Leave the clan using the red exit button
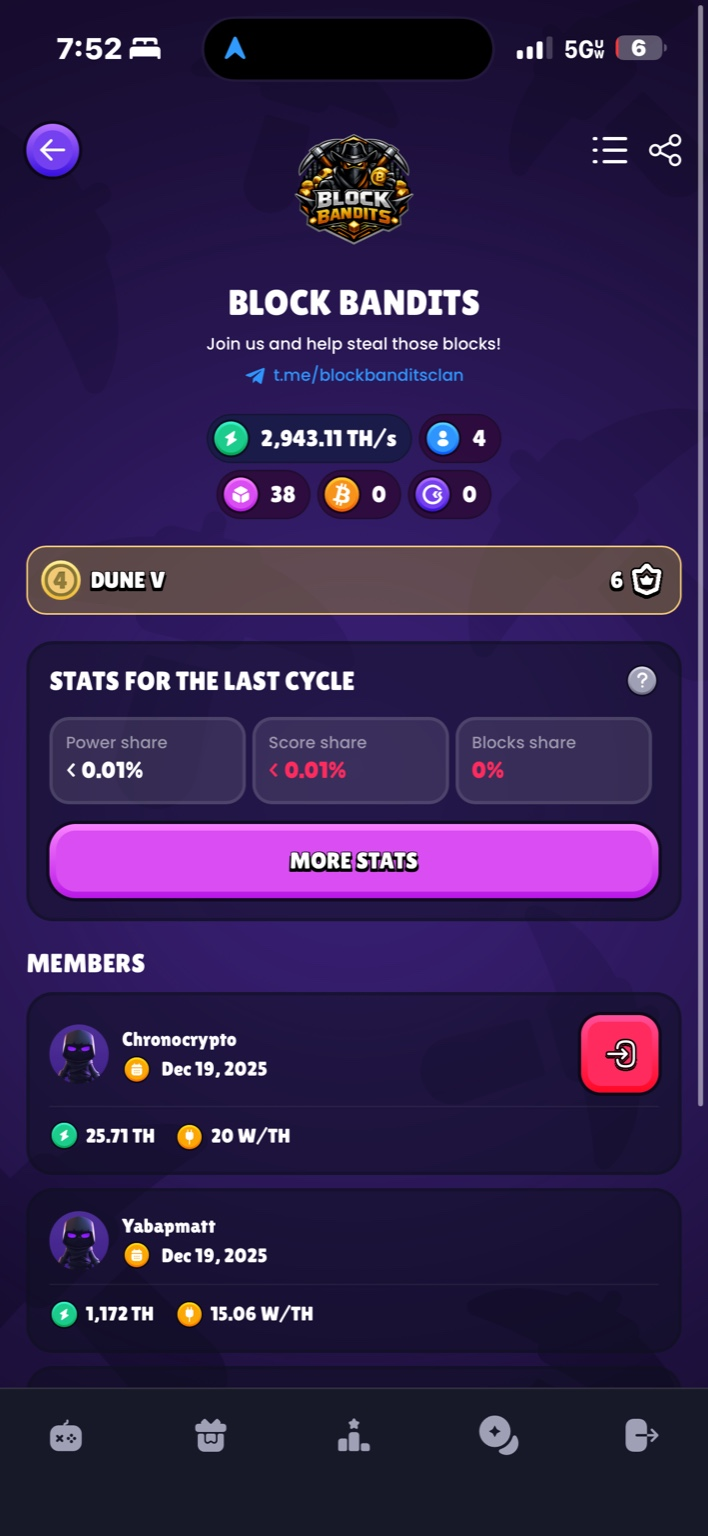Image resolution: width=708 pixels, height=1536 pixels. point(620,1054)
